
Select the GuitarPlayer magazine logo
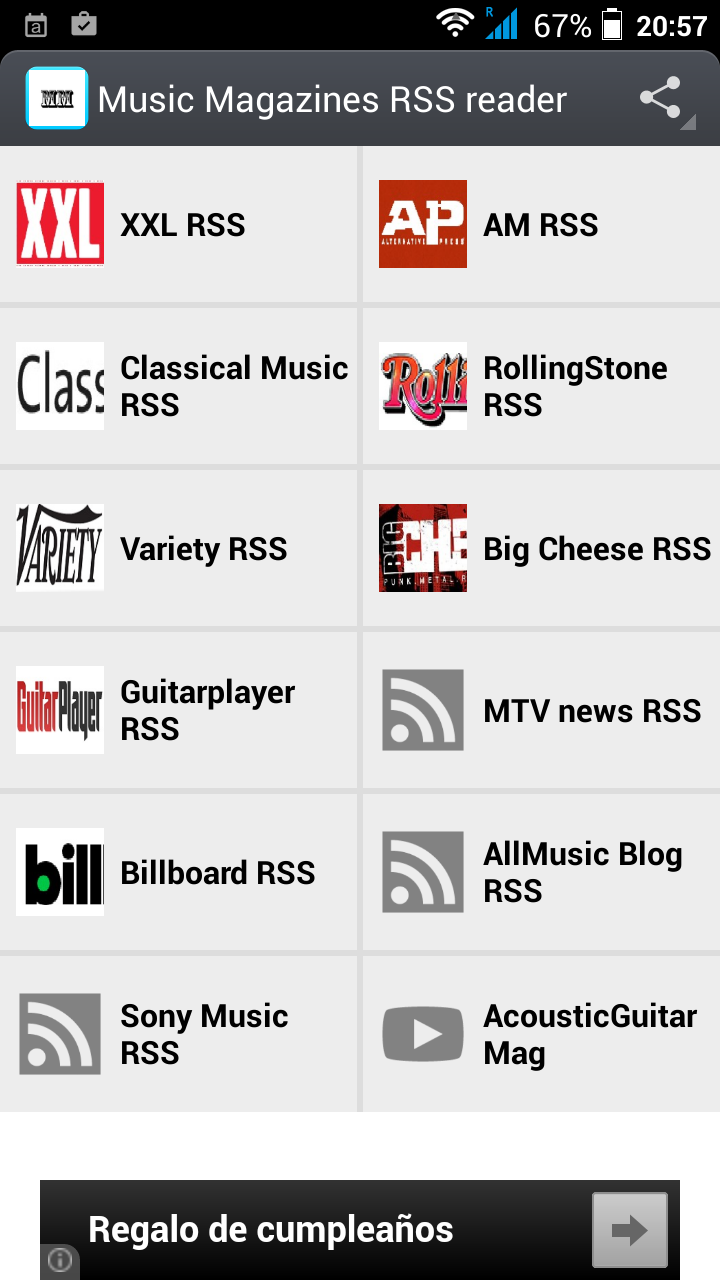point(59,710)
